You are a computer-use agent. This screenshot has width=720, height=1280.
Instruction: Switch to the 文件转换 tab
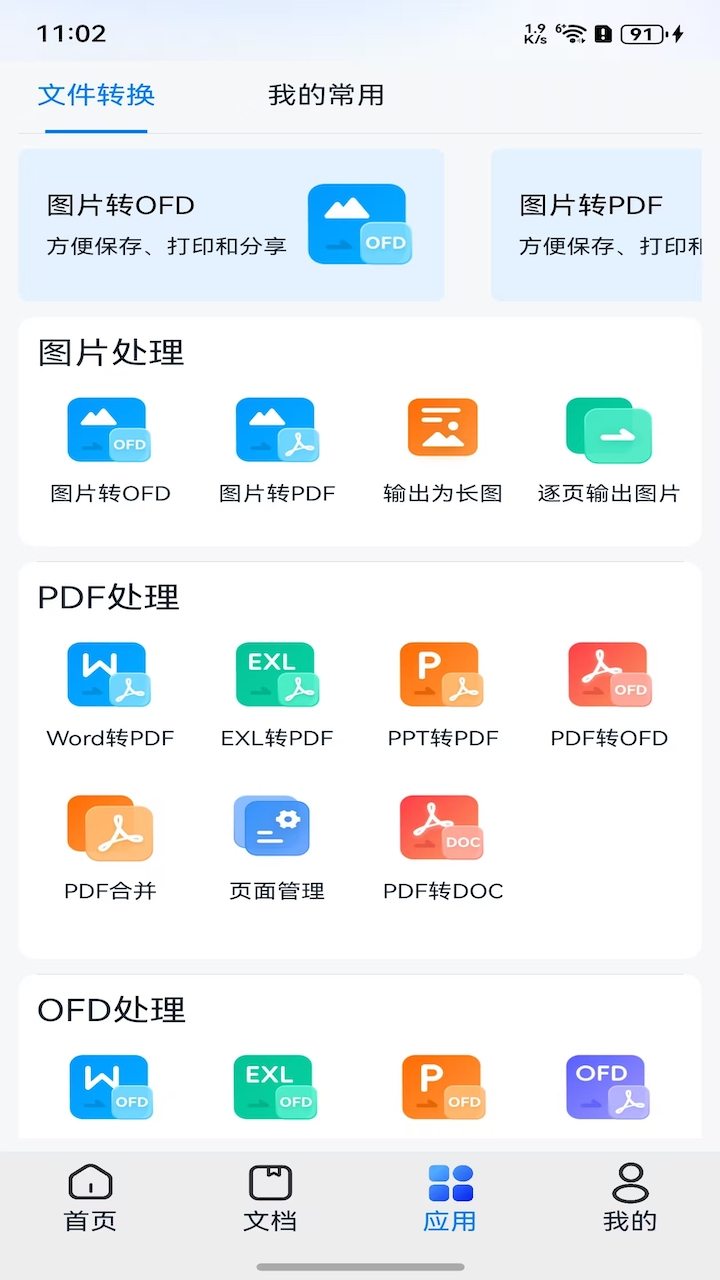95,96
